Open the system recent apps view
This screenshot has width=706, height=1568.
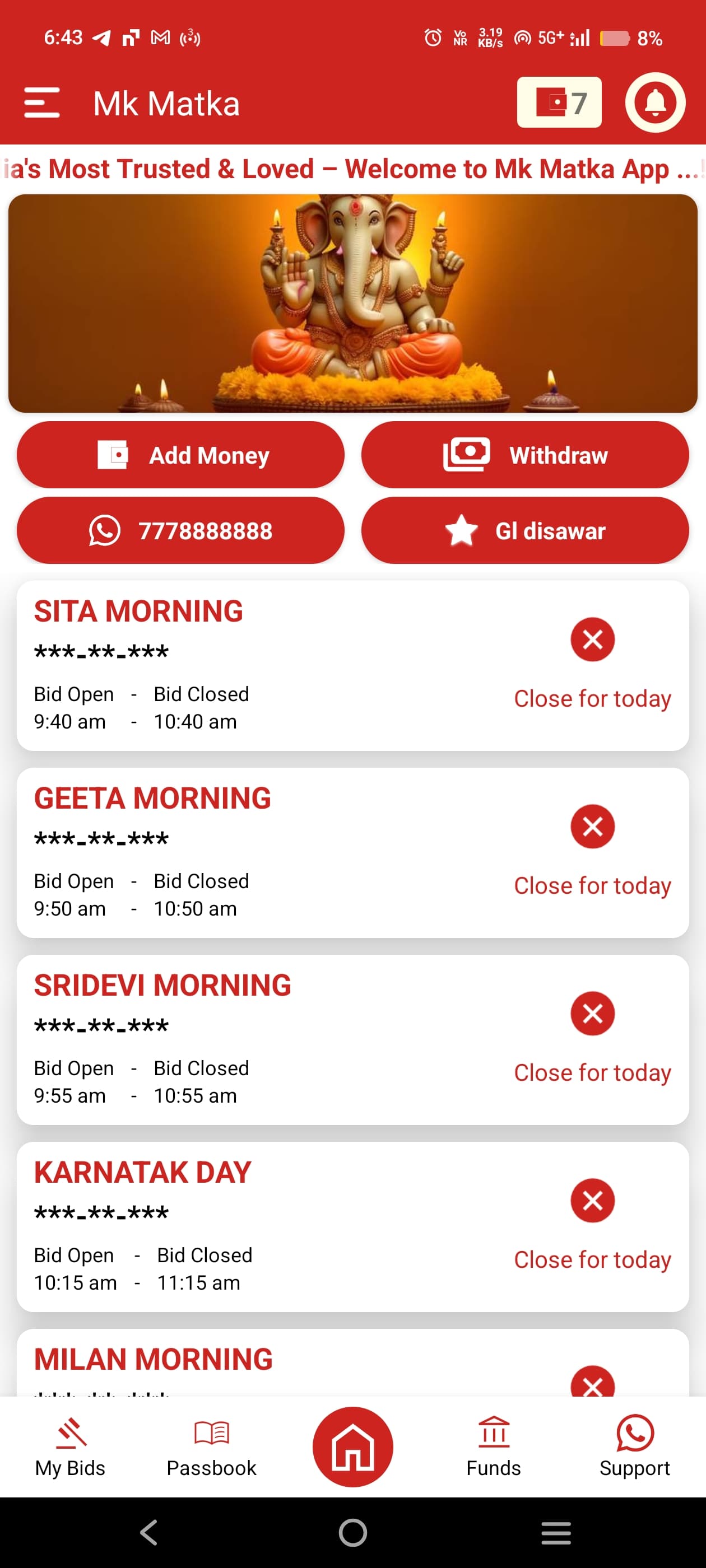pyautogui.click(x=555, y=1532)
